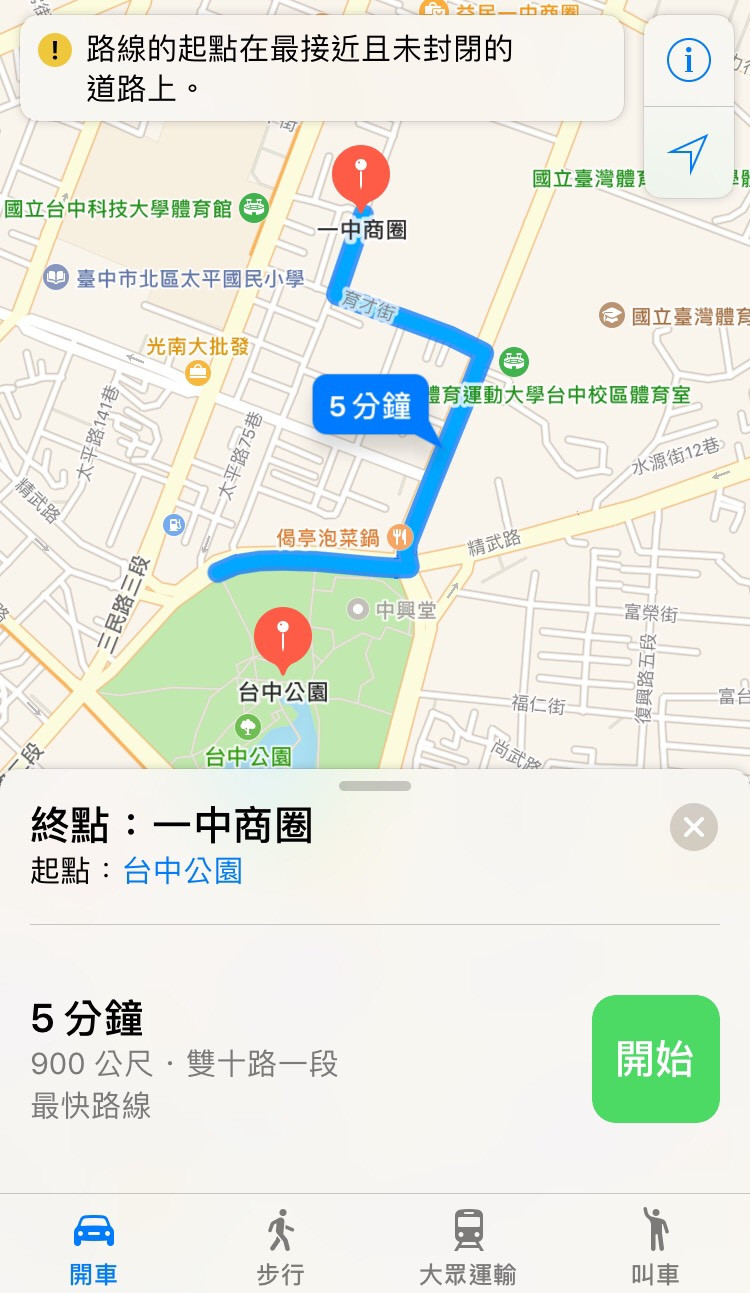Switch to the 開車 driving tab
This screenshot has height=1293, width=750.
93,1244
